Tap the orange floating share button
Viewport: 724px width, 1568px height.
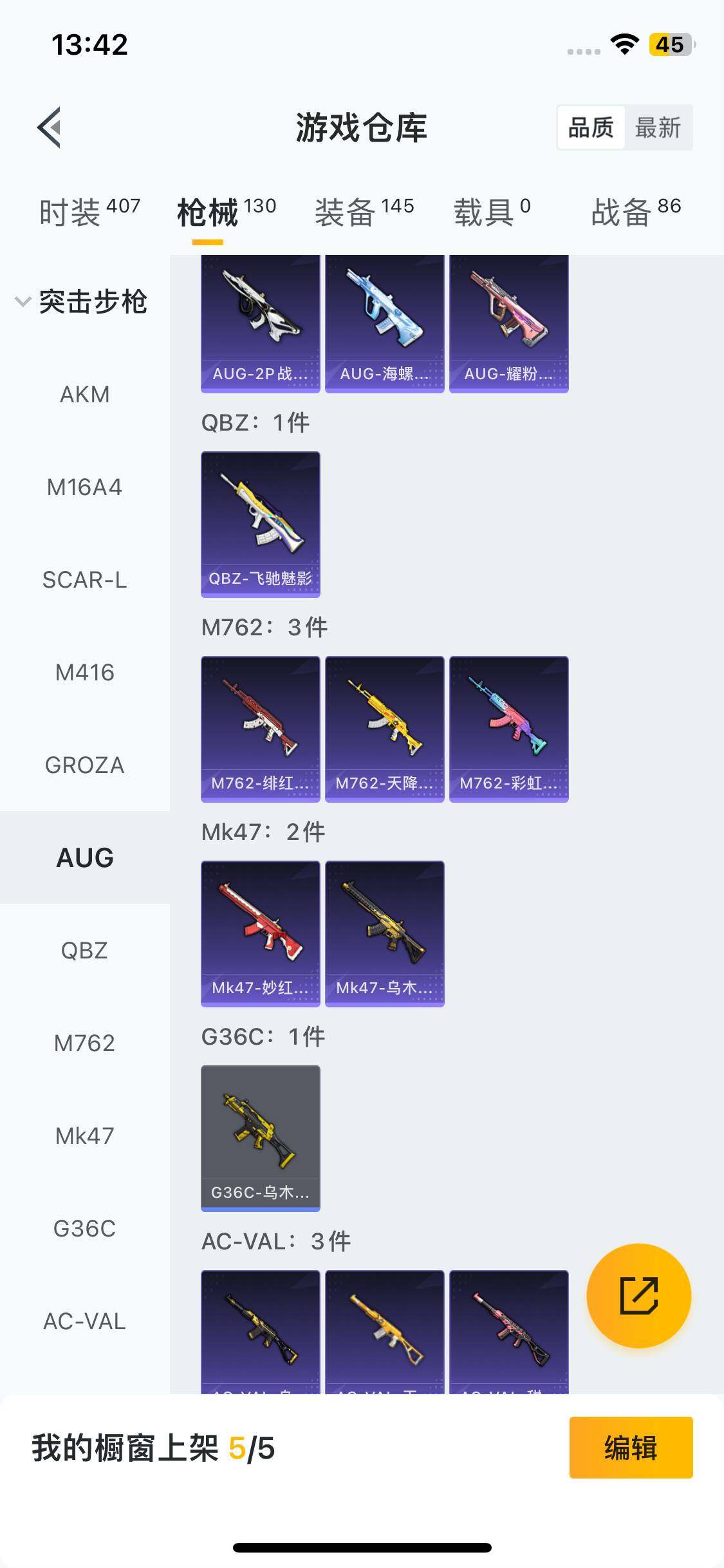click(638, 1295)
